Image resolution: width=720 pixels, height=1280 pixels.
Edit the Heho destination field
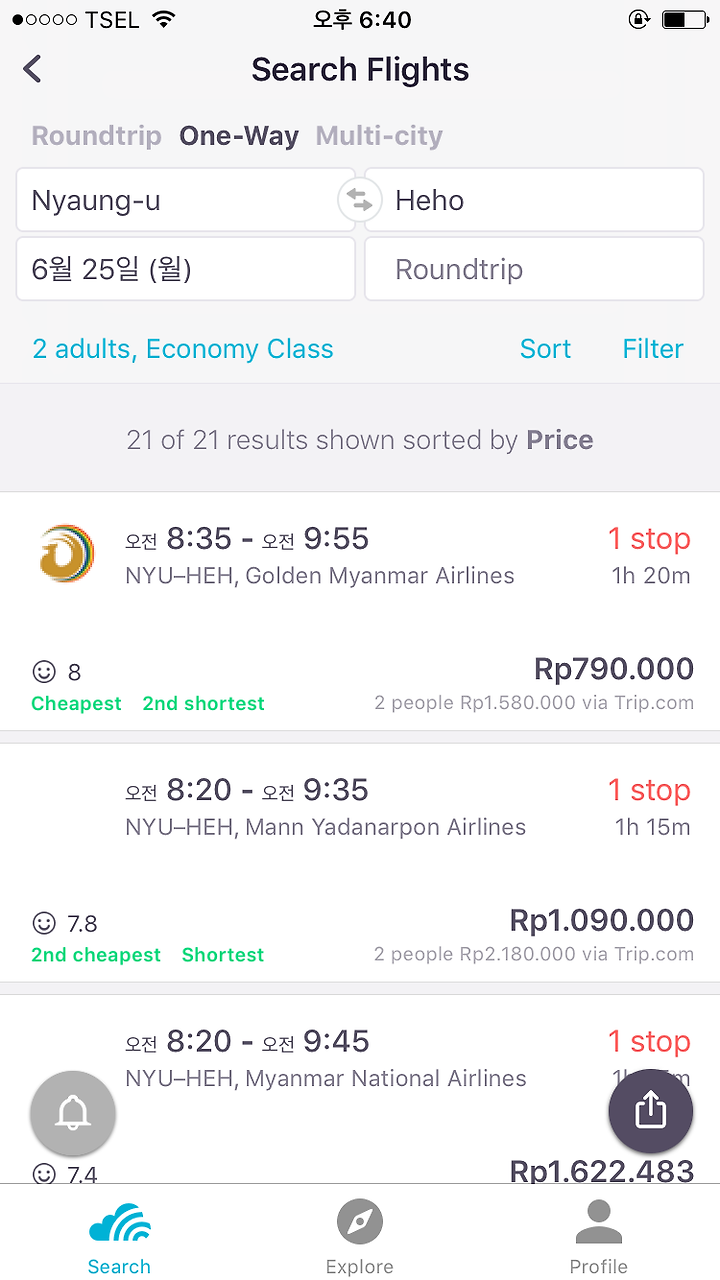[534, 200]
